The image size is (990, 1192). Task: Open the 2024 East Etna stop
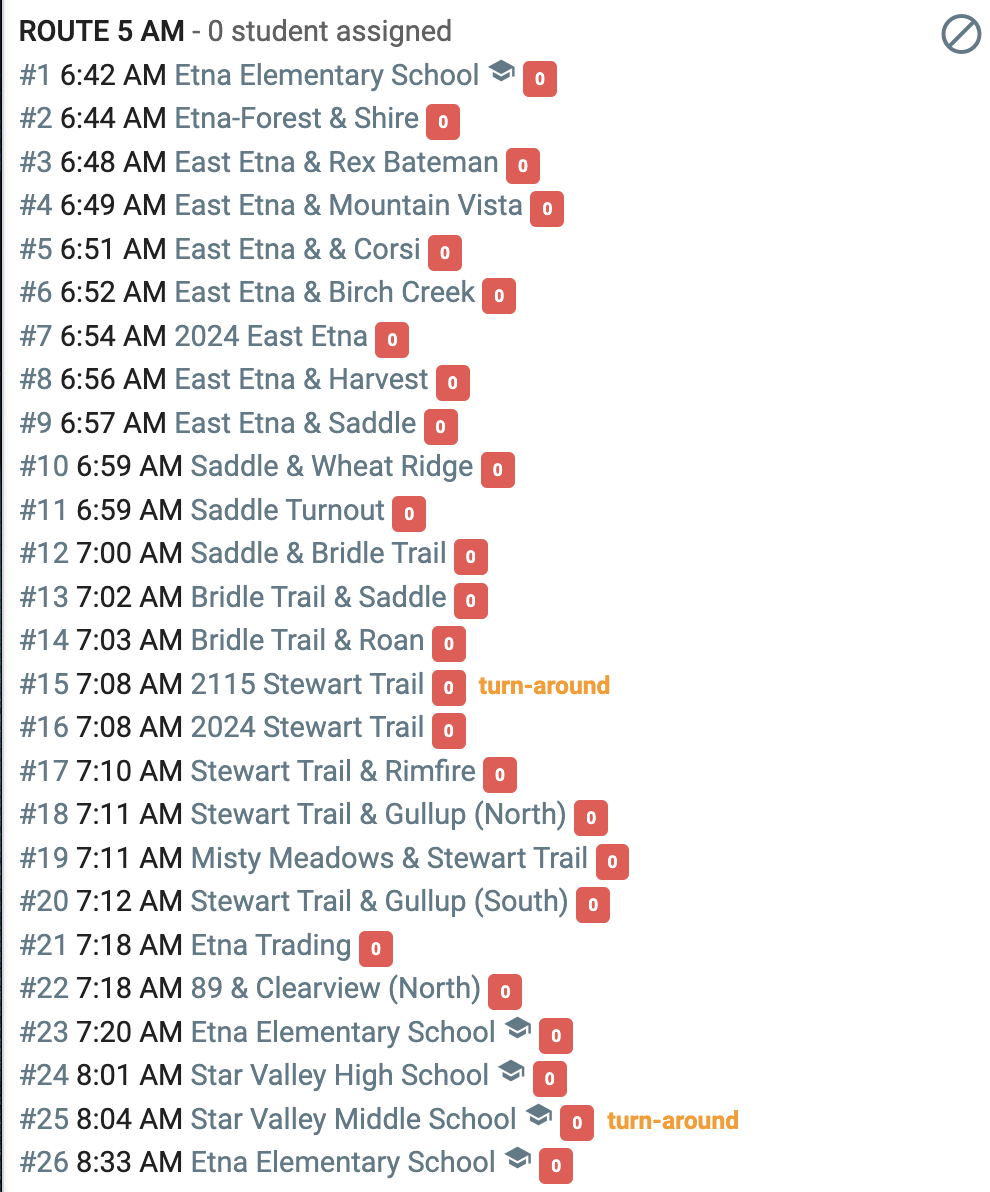(271, 336)
